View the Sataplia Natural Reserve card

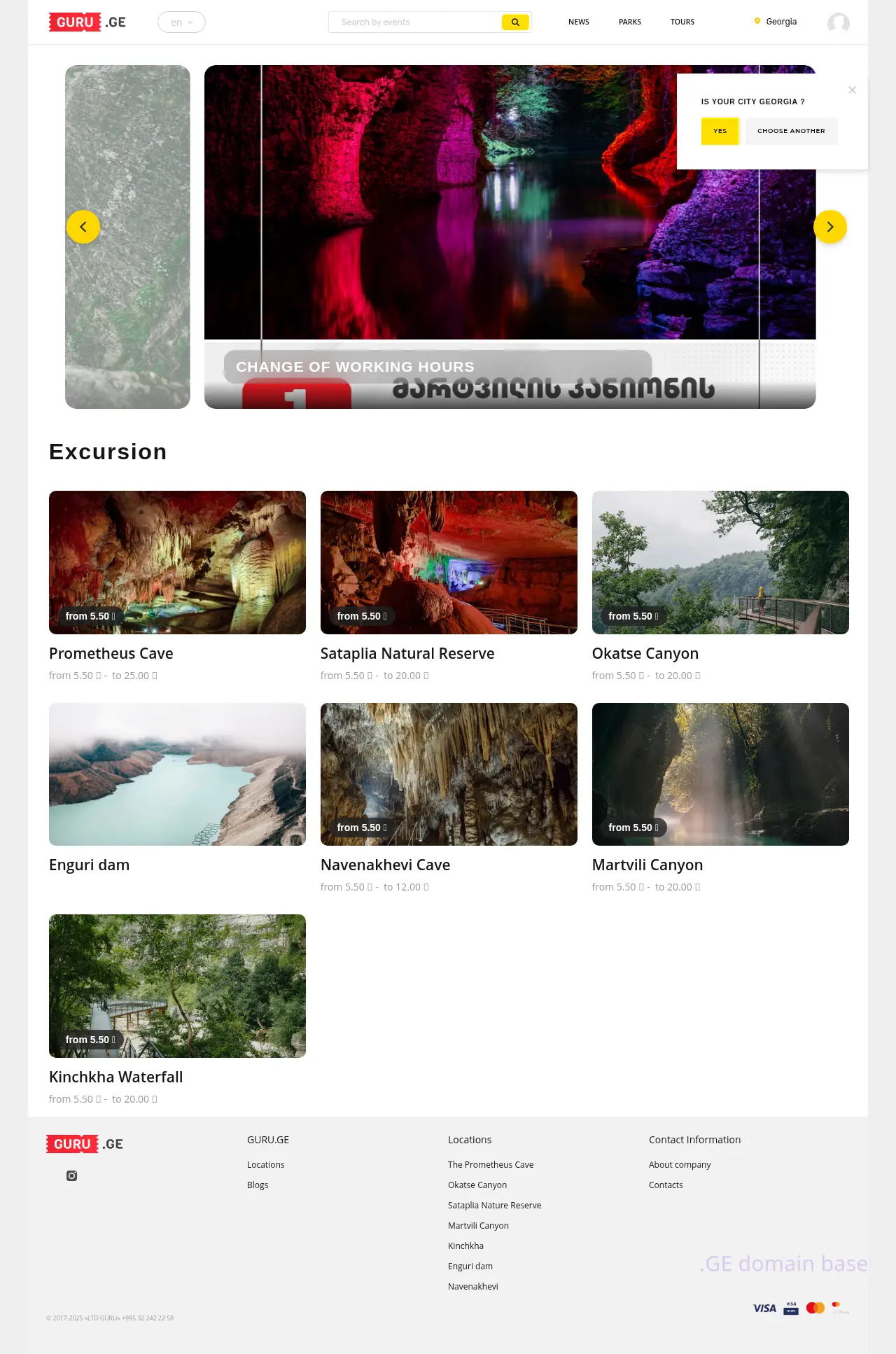point(449,563)
